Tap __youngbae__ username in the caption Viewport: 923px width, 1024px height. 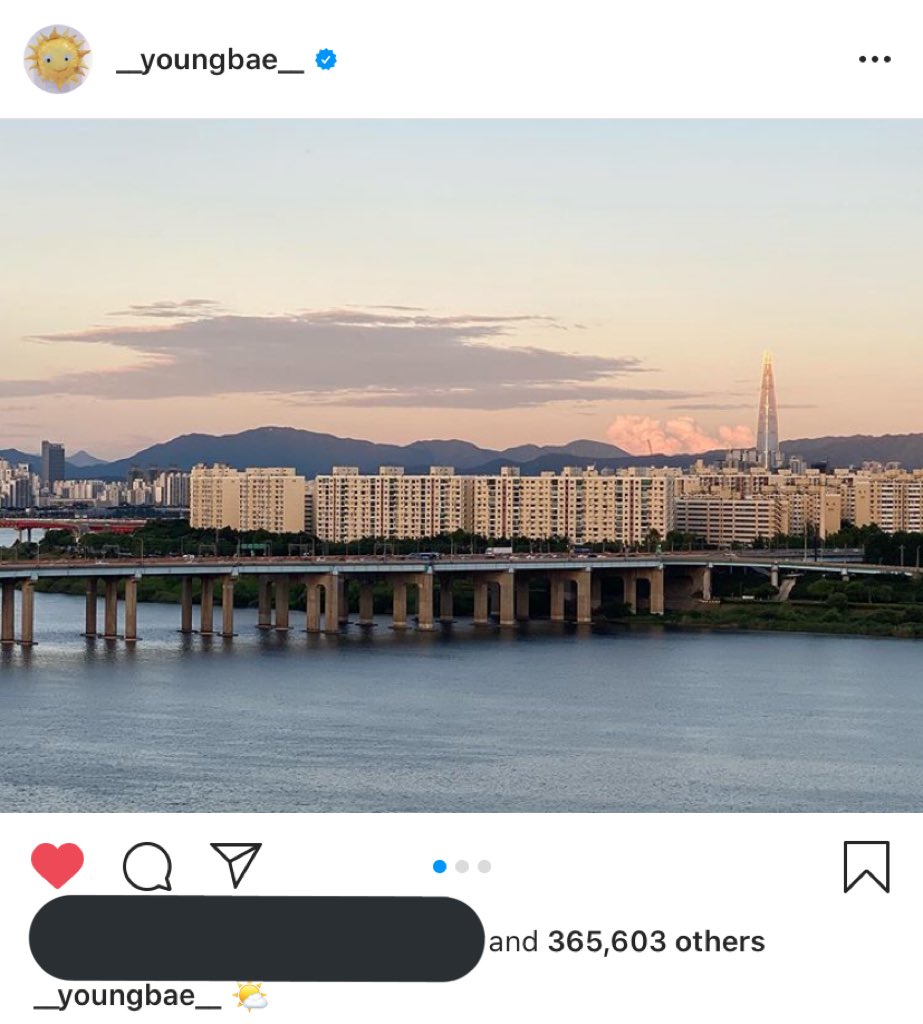[x=128, y=997]
